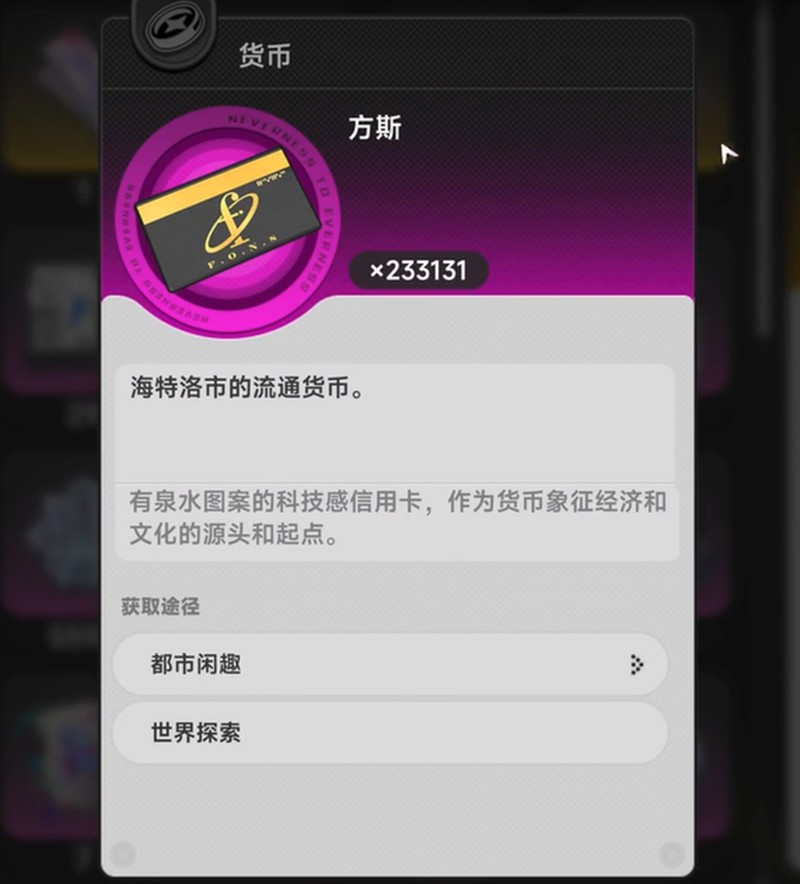
Task: Select the 世界探索 source row
Action: tap(390, 733)
